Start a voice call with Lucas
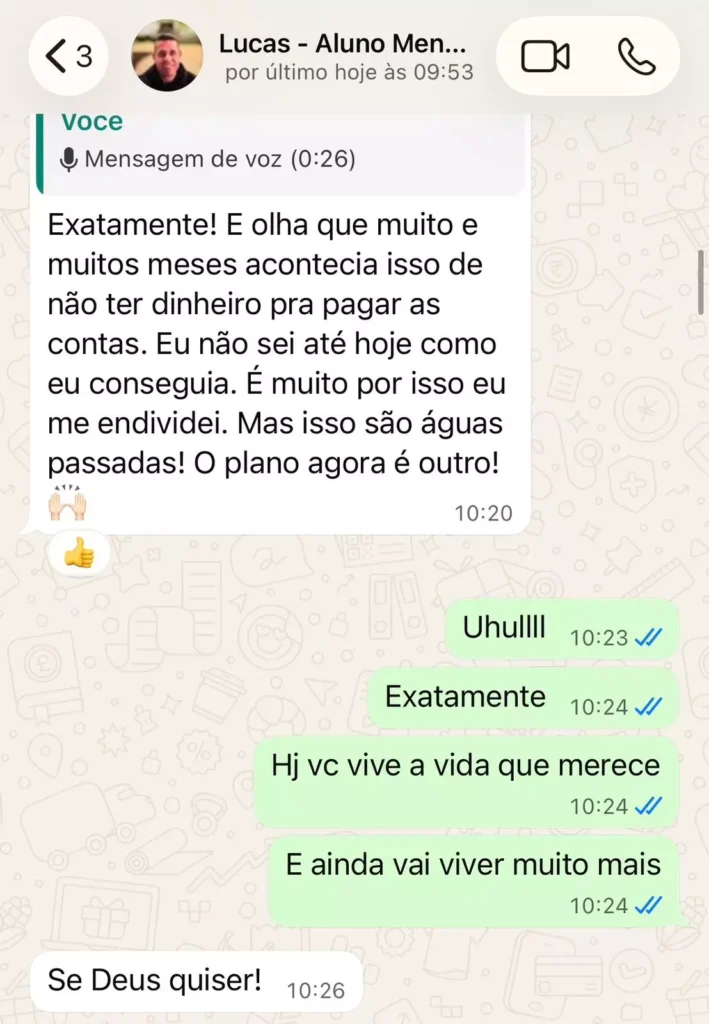Screen dimensions: 709x1024 636,57
